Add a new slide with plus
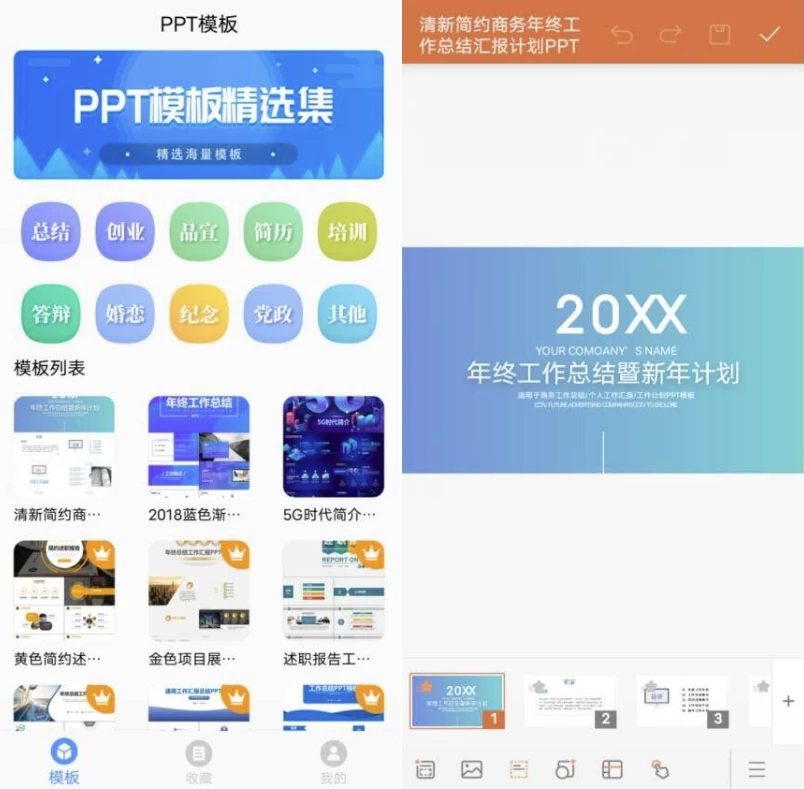The image size is (804, 789). (788, 701)
